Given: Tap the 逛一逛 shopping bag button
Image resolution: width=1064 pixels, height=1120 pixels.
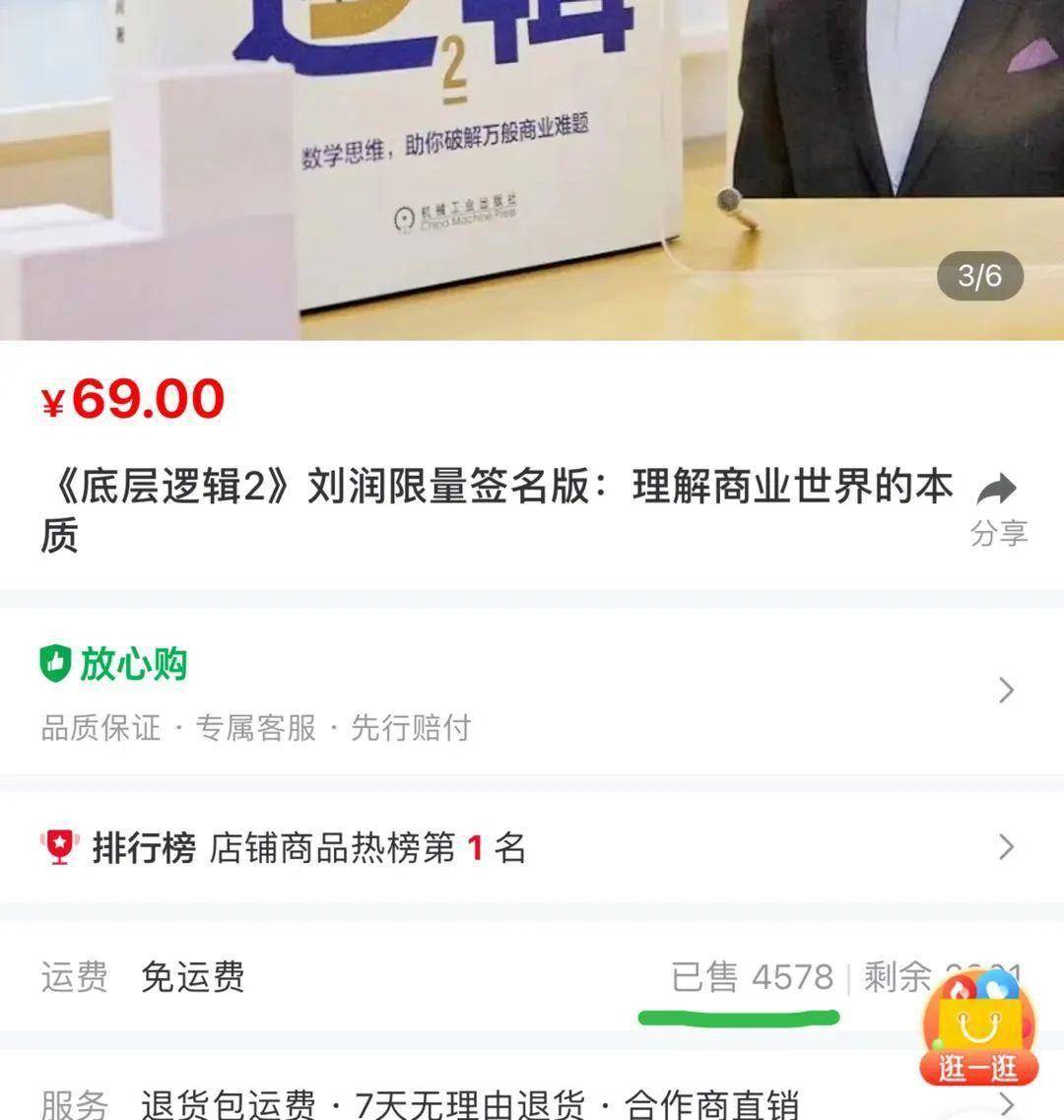Looking at the screenshot, I should pyautogui.click(x=977, y=1029).
